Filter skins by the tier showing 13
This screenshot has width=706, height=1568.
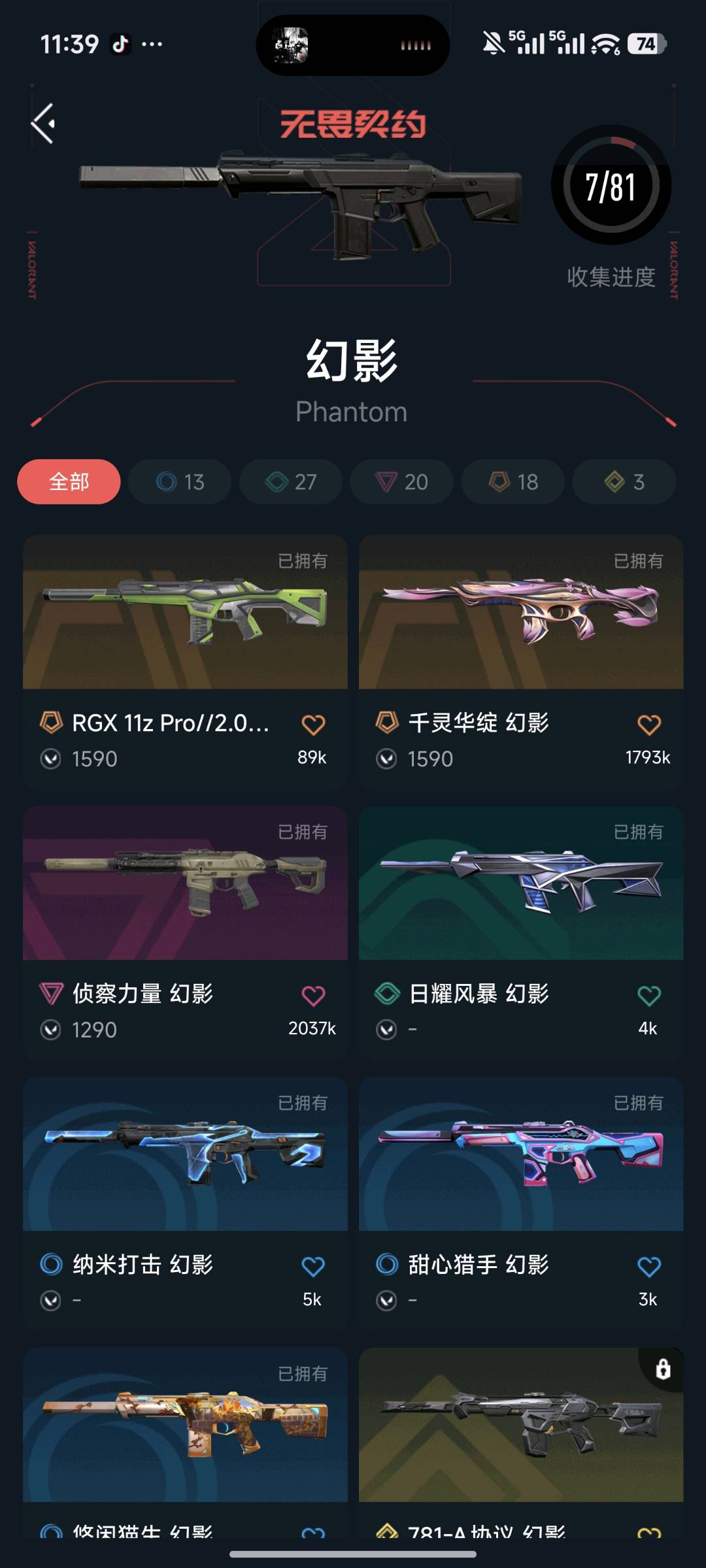click(180, 482)
